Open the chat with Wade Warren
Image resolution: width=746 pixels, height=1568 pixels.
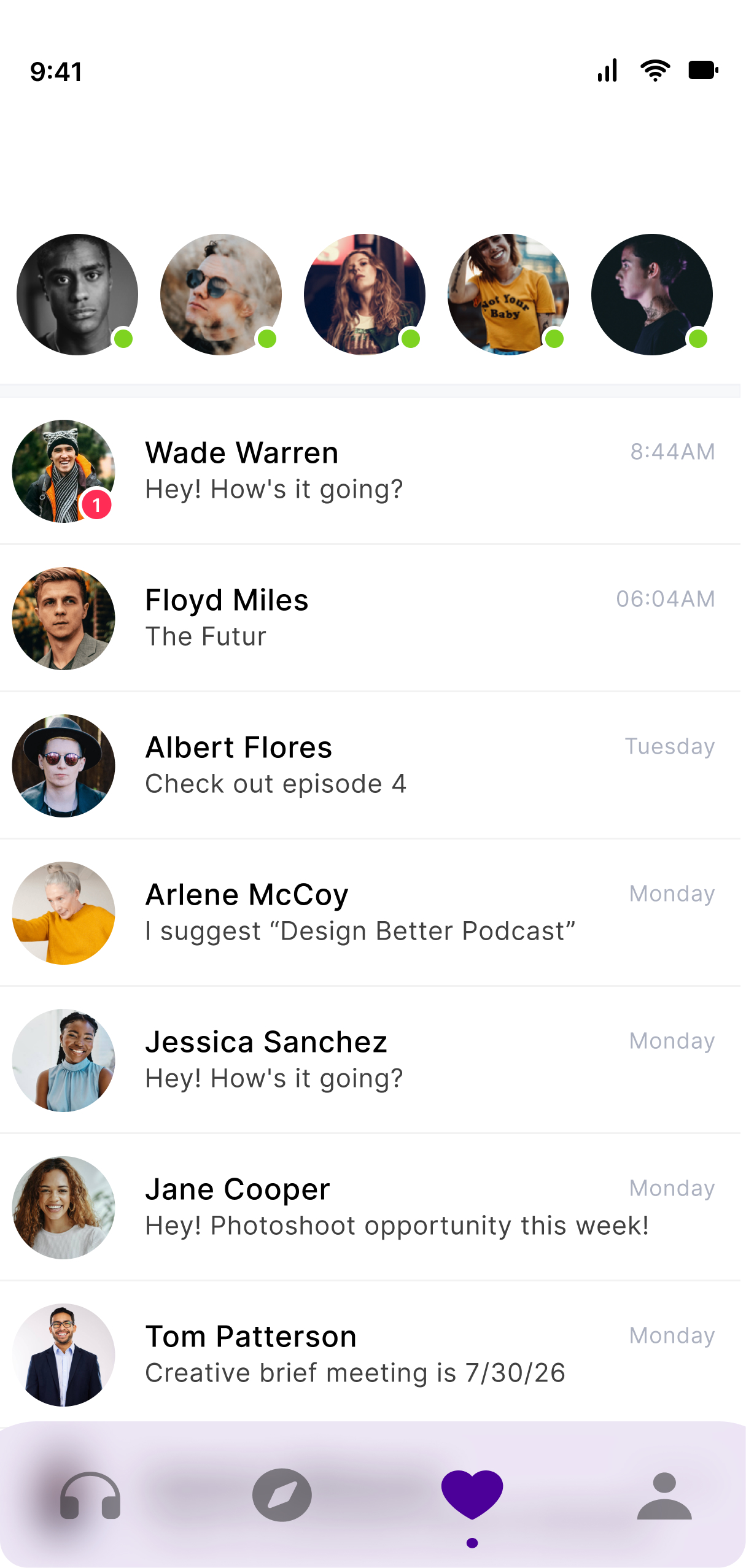tap(368, 471)
